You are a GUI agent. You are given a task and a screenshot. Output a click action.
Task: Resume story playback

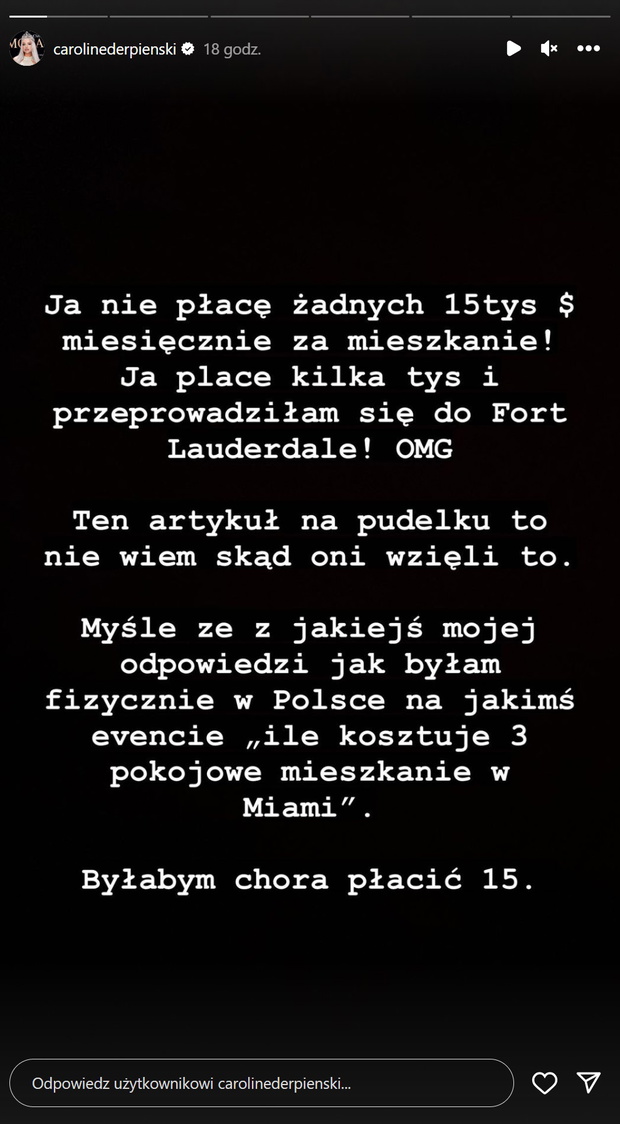click(x=513, y=49)
